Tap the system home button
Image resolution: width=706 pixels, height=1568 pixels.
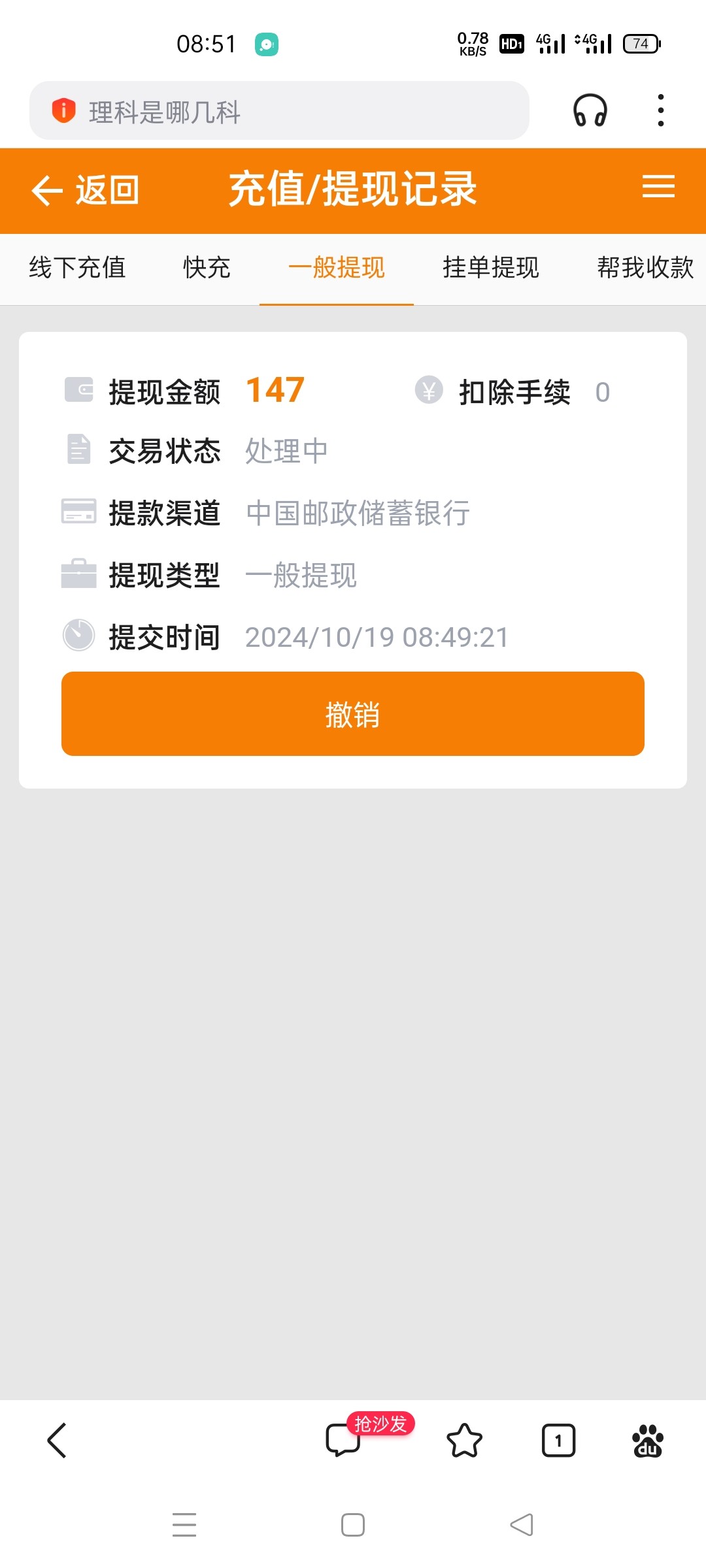point(353,1525)
